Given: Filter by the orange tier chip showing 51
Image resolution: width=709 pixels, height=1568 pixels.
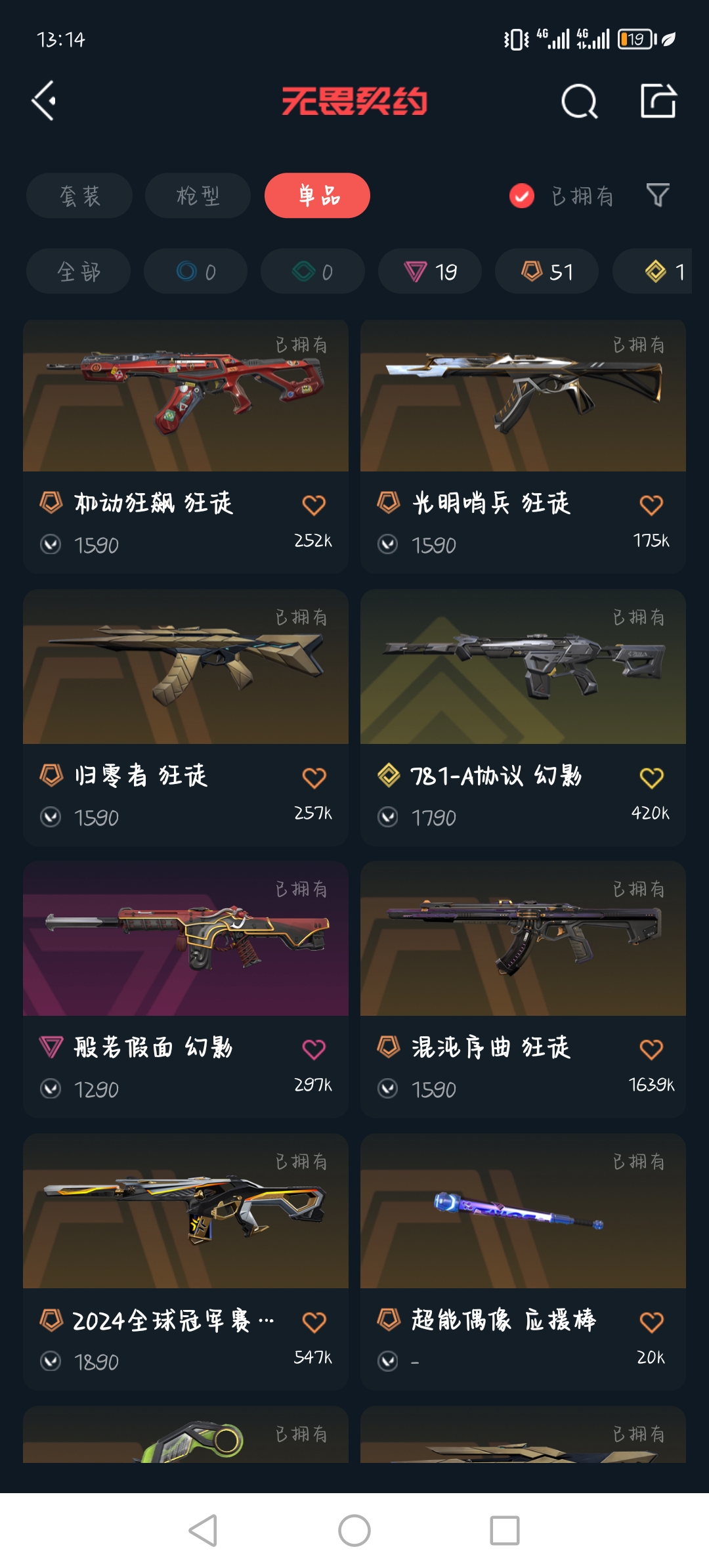Looking at the screenshot, I should [547, 271].
